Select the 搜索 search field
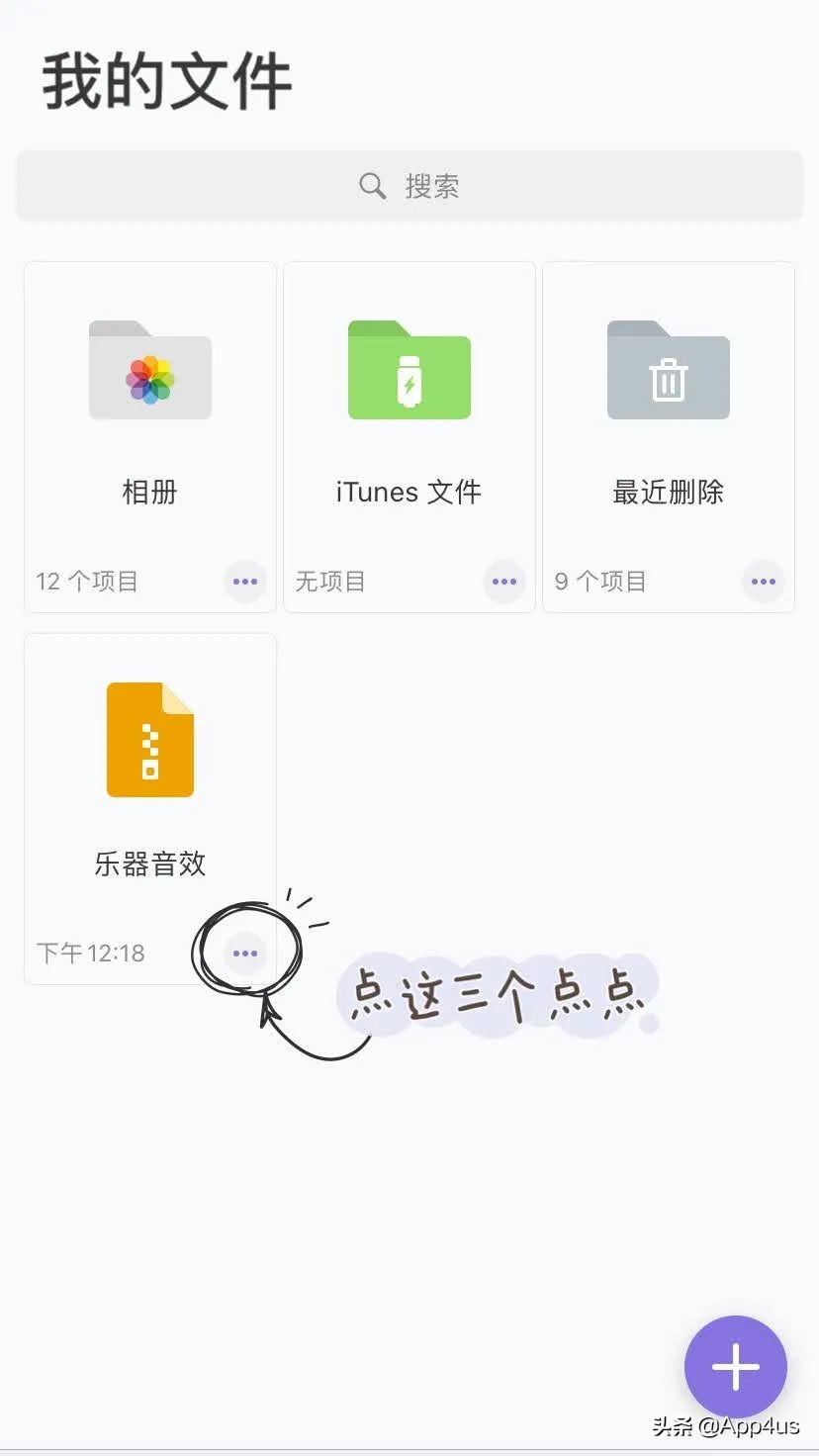This screenshot has height=1456, width=819. click(x=409, y=185)
